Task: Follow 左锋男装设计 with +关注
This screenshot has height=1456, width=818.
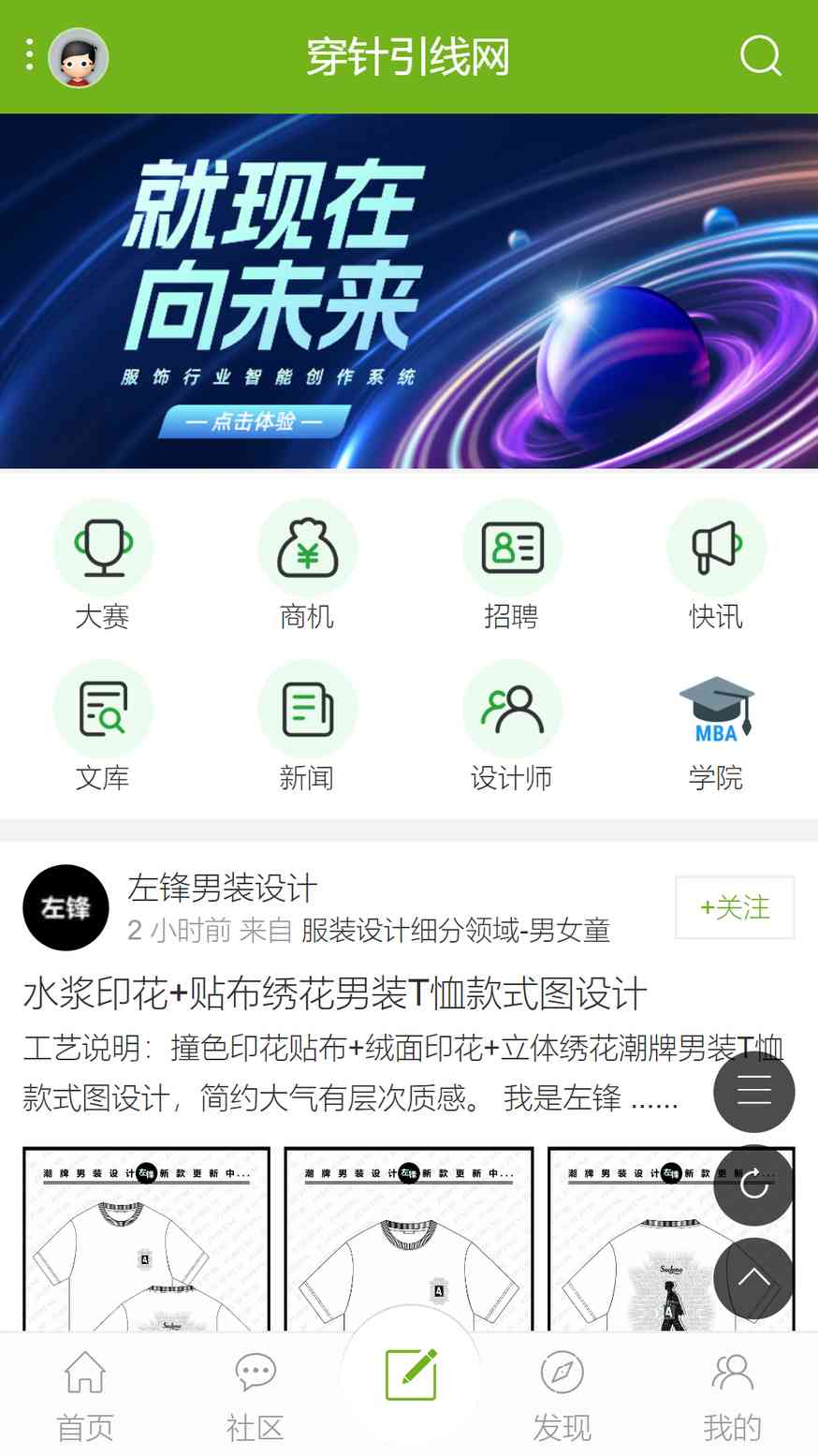Action: [735, 907]
